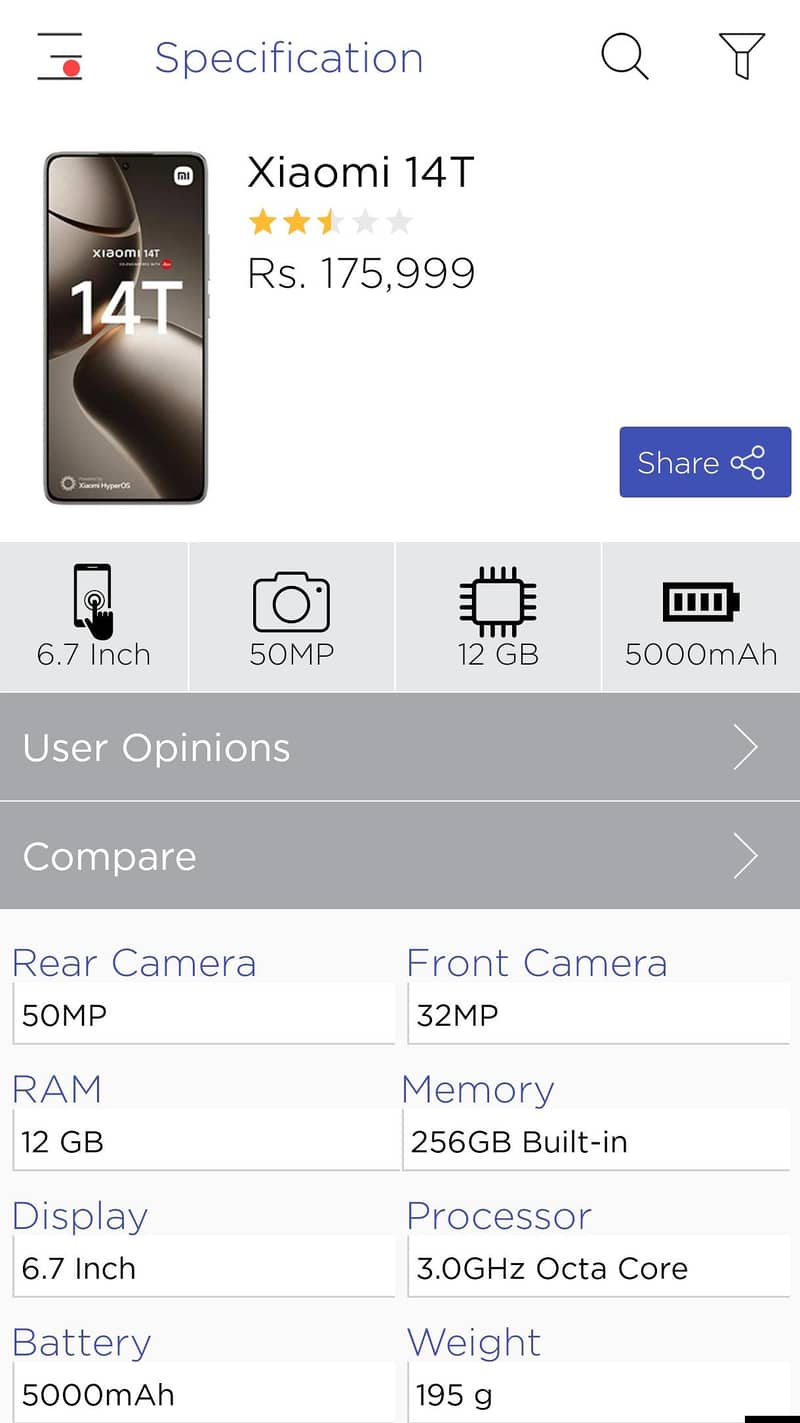This screenshot has width=800, height=1423.
Task: Expand the User Opinions row arrow
Action: click(745, 747)
